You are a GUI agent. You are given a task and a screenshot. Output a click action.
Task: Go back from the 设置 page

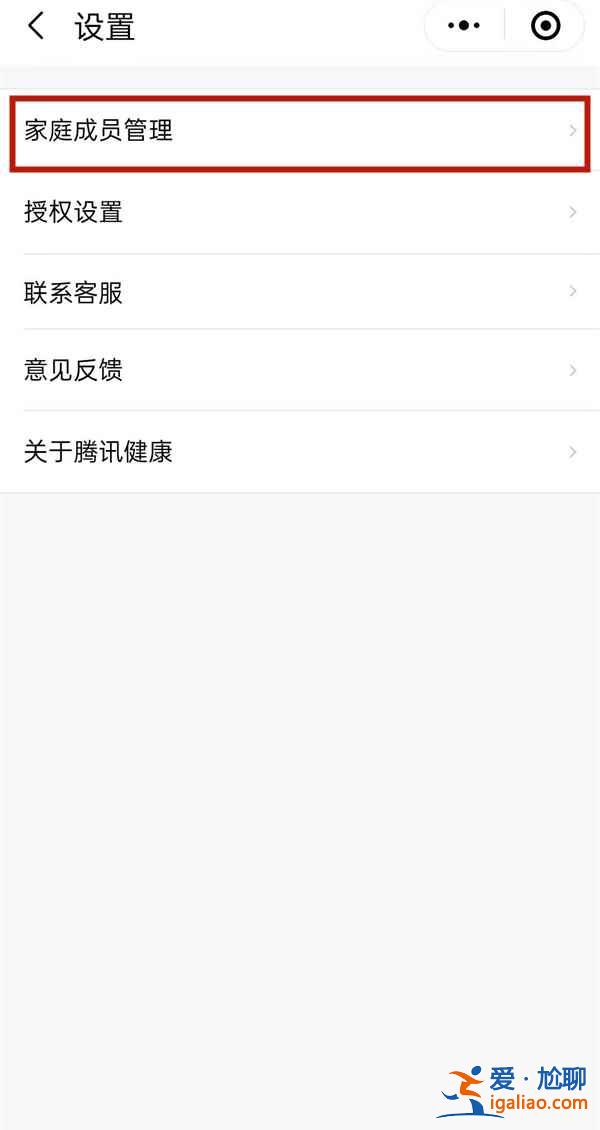(37, 27)
